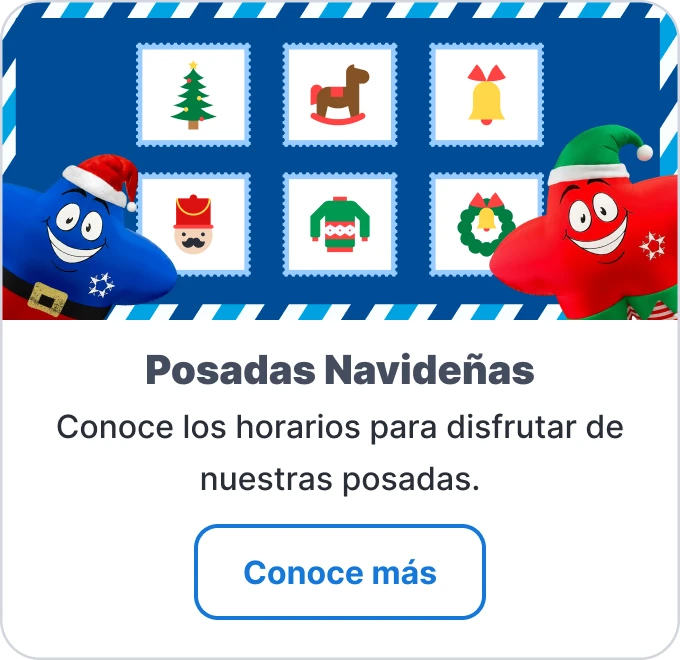Tap the Conoce más button
This screenshot has width=680, height=660.
pyautogui.click(x=340, y=572)
